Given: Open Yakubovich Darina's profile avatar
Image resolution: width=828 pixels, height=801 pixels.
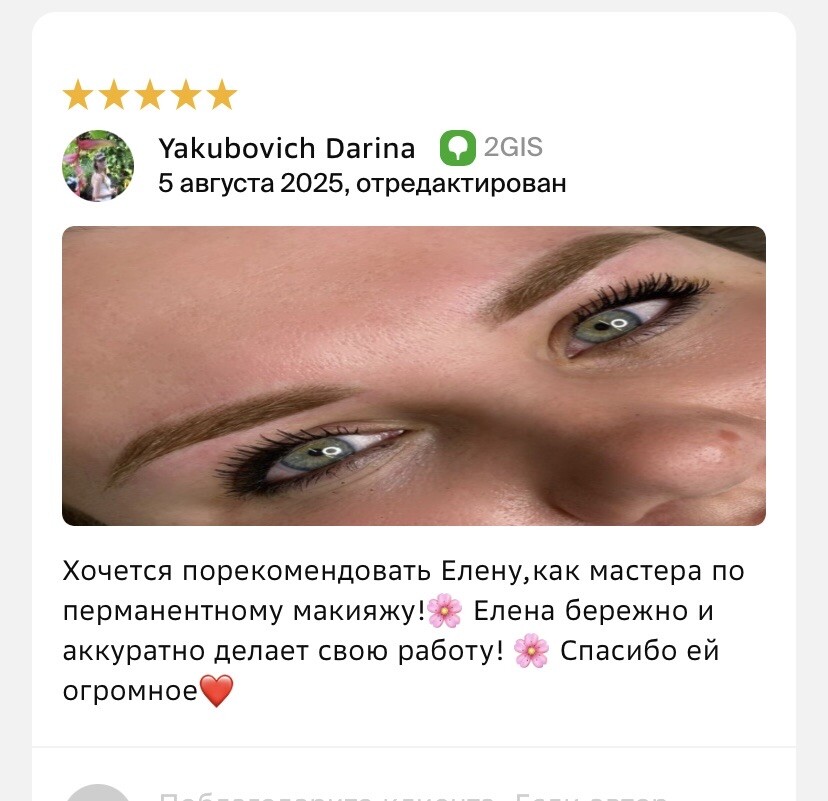Looking at the screenshot, I should click(x=98, y=166).
